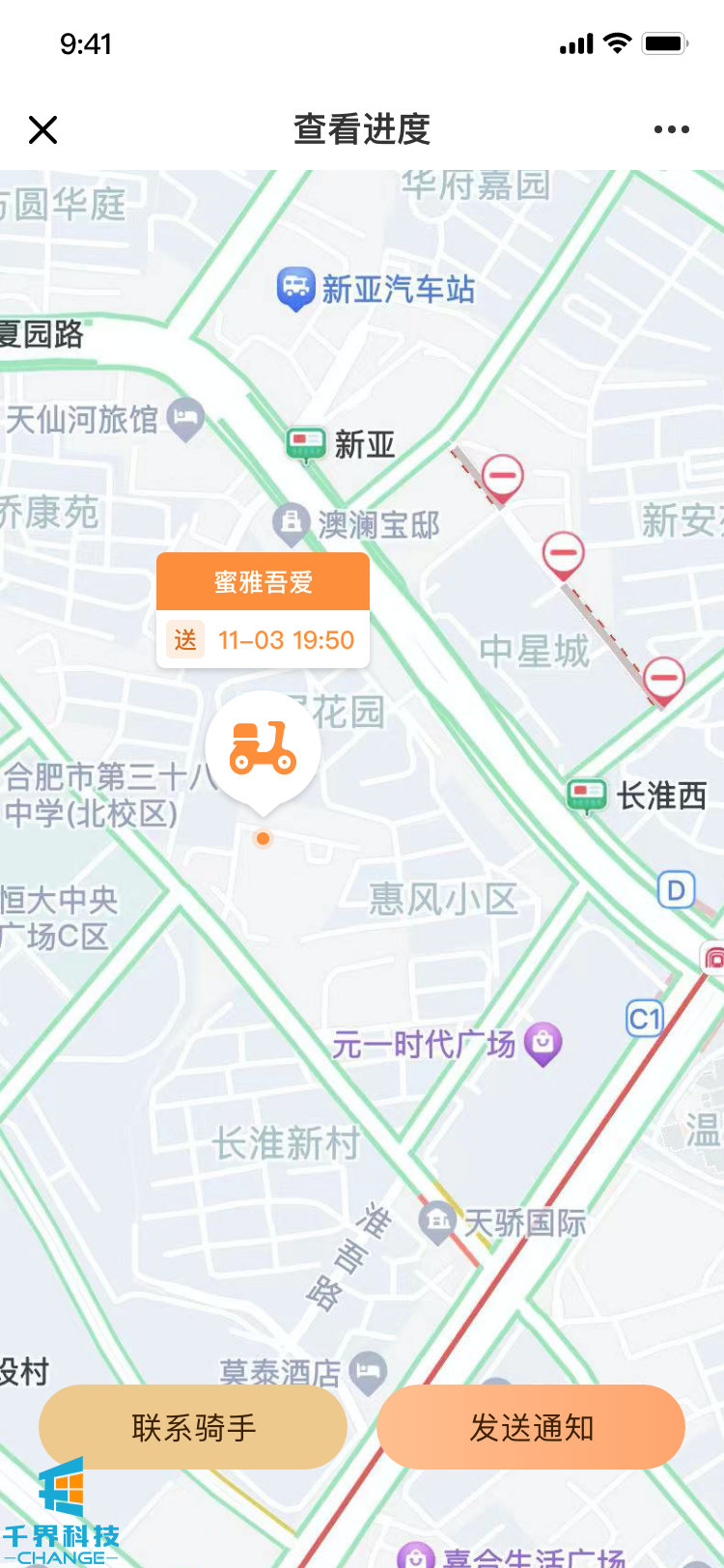Close the 查看进度 page
The height and width of the screenshot is (1568, 724).
coord(43,129)
